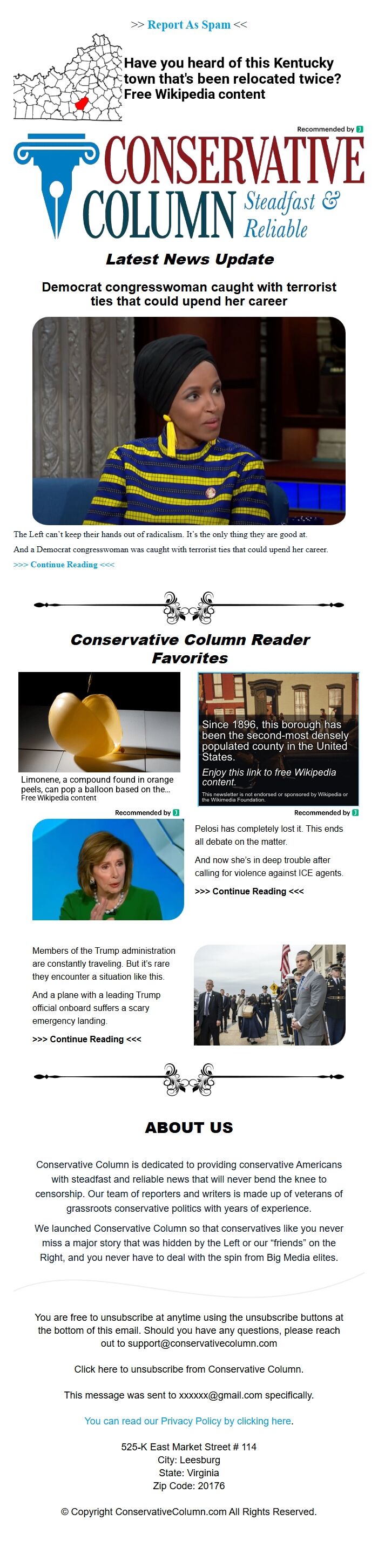The image size is (378, 1568).
Task: Open the Conservative Column header banner
Action: tap(188, 186)
